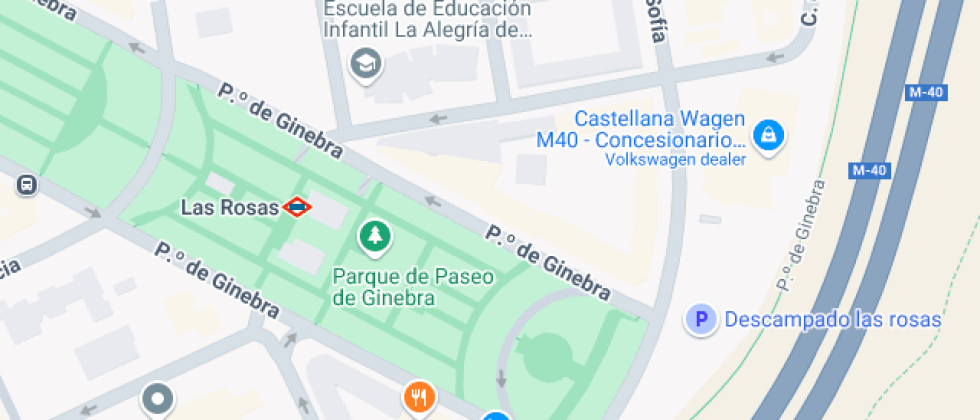Tap the Las Rosas metro station marker

pos(297,207)
